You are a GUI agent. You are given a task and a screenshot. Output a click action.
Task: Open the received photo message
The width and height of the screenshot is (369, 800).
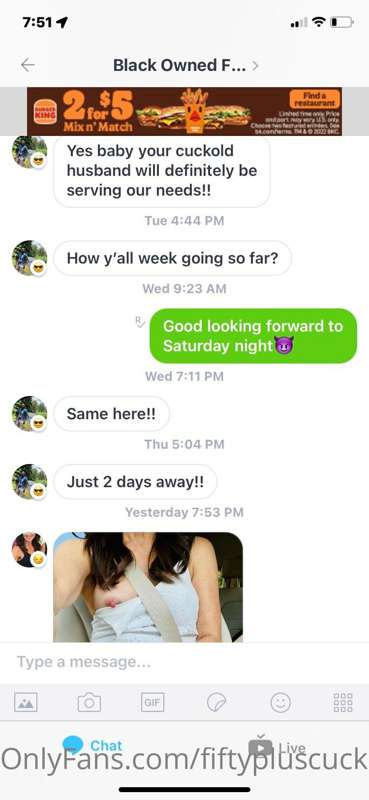coord(148,587)
